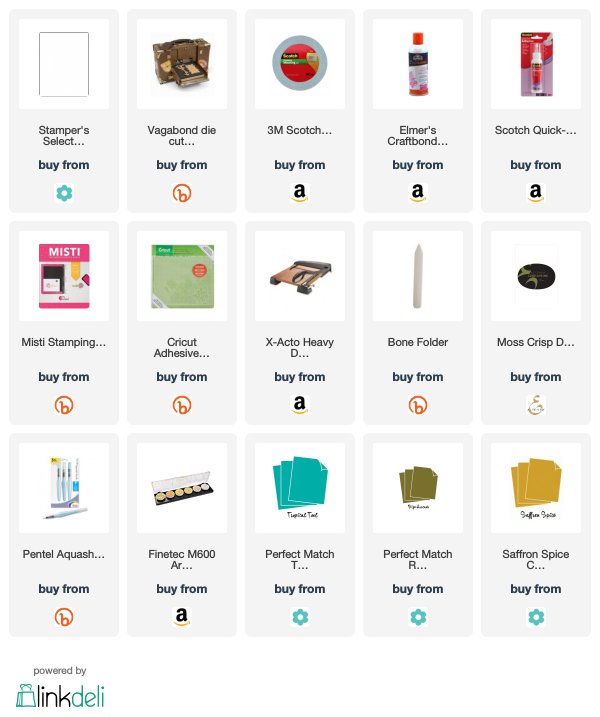Open the Bone Folder product card
The image size is (600, 717).
[417, 276]
